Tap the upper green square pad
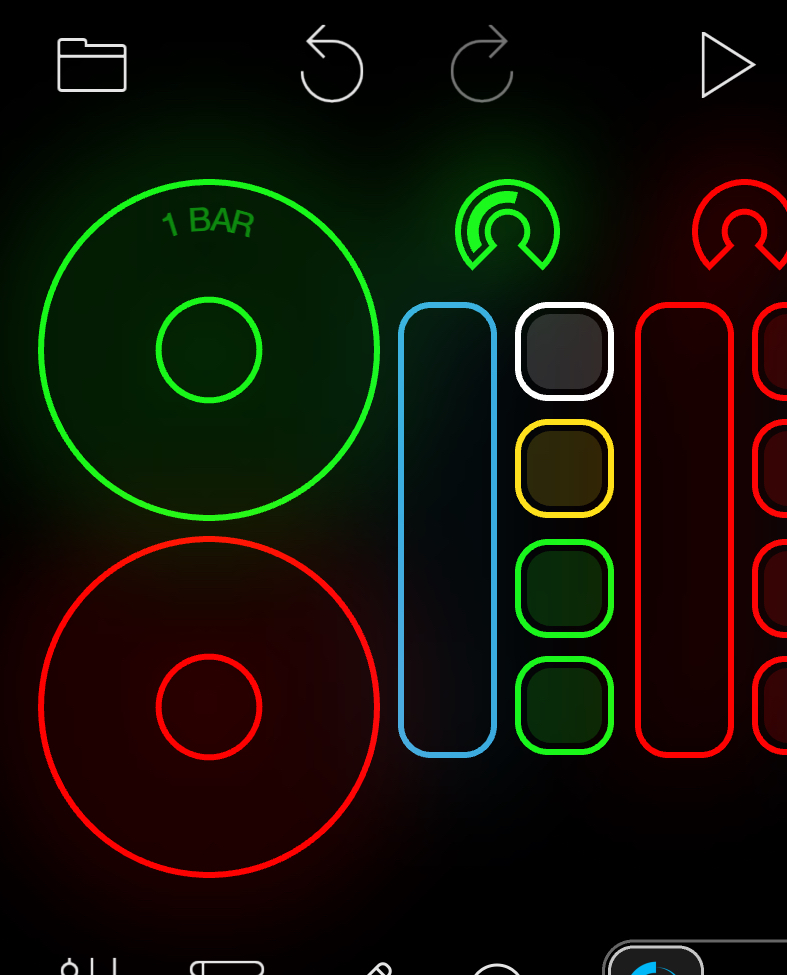Screen dimensions: 787x975 [x=564, y=588]
